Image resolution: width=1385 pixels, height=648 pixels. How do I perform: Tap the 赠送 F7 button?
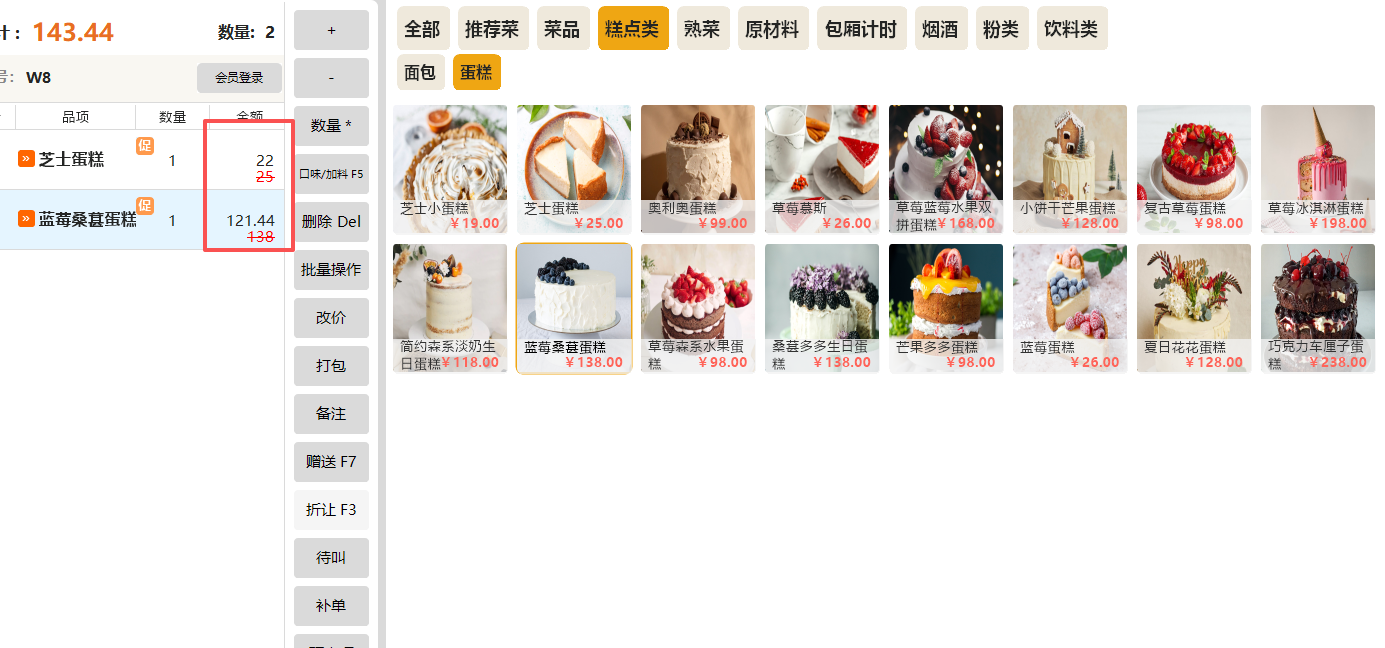click(x=331, y=462)
